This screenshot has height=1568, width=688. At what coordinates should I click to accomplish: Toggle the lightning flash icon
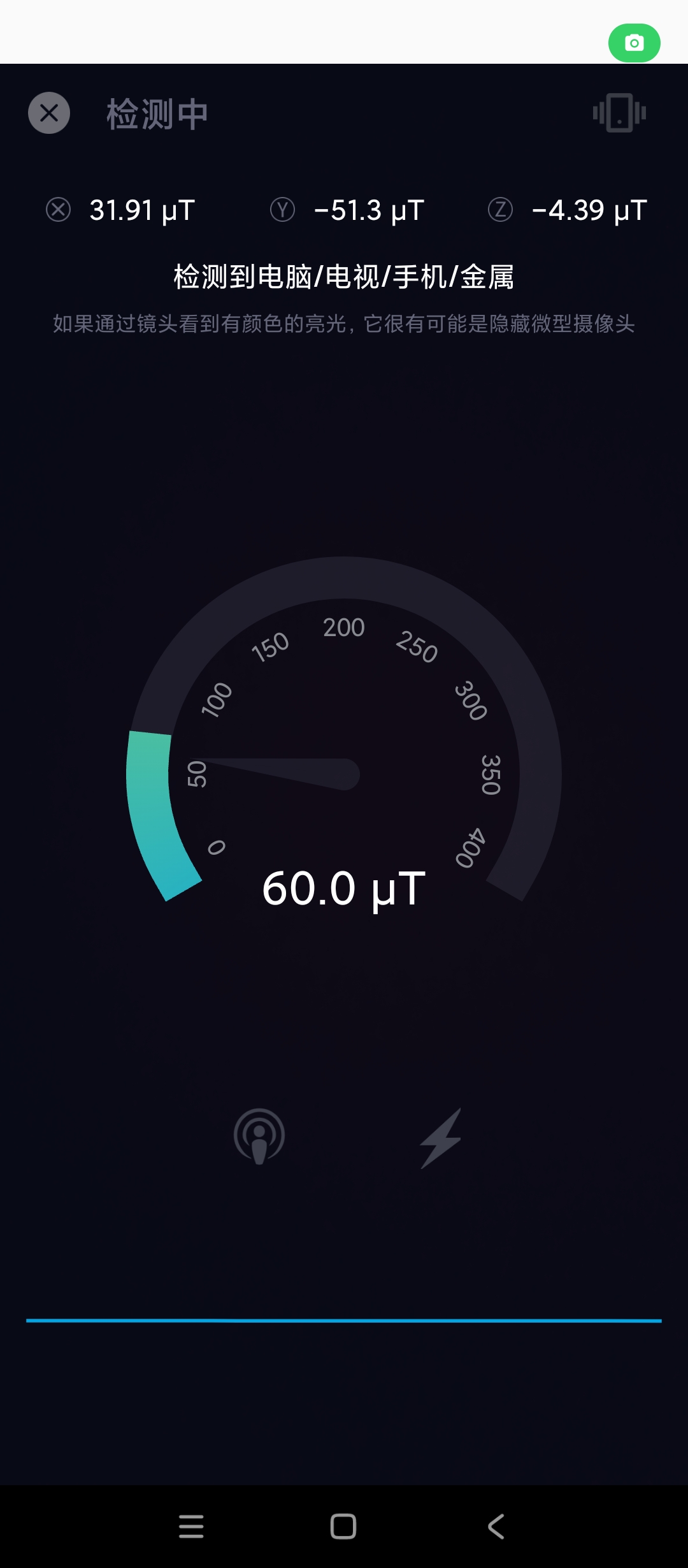pyautogui.click(x=440, y=1137)
